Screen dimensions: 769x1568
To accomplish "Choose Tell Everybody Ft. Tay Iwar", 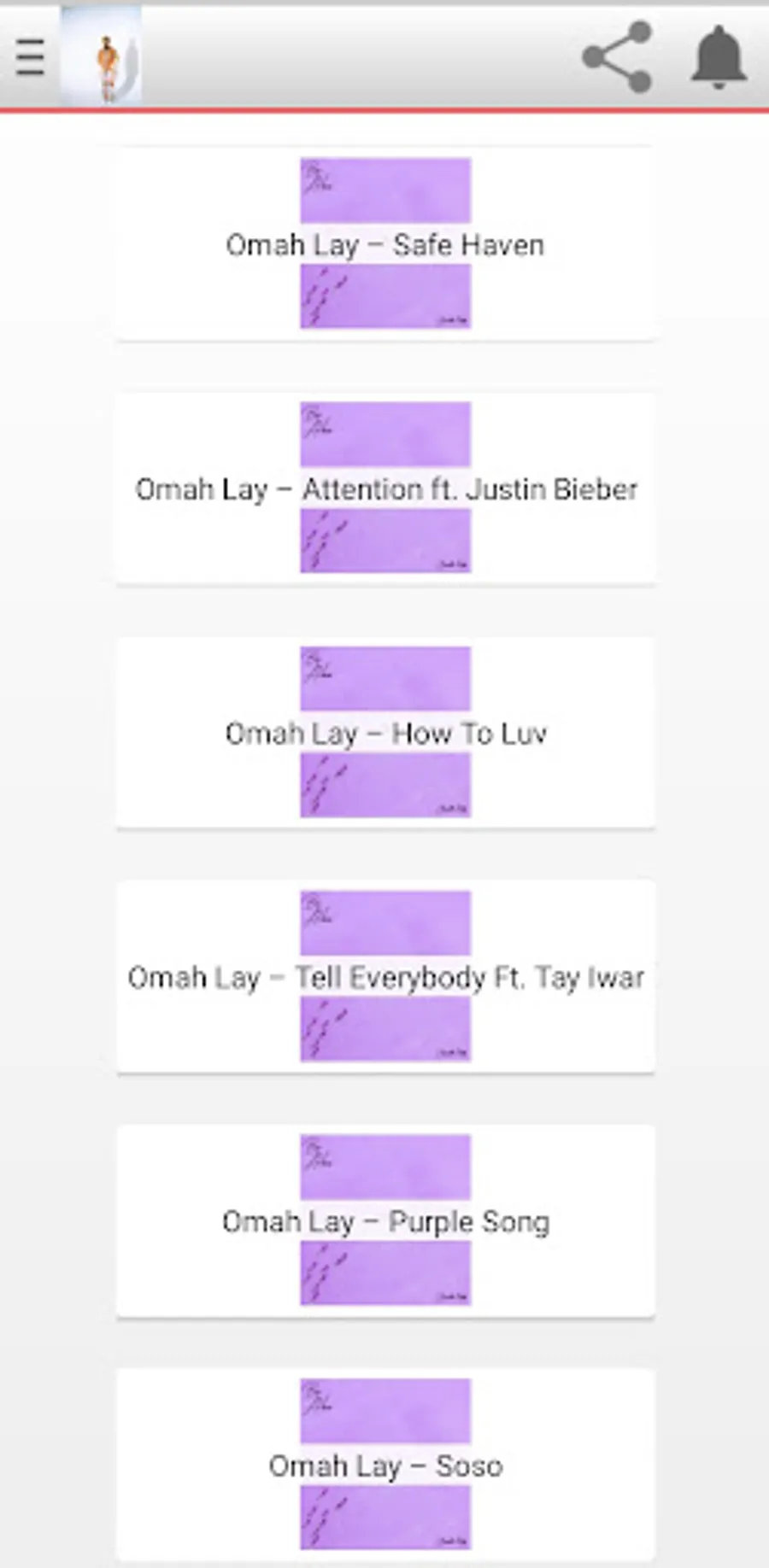I will (385, 977).
